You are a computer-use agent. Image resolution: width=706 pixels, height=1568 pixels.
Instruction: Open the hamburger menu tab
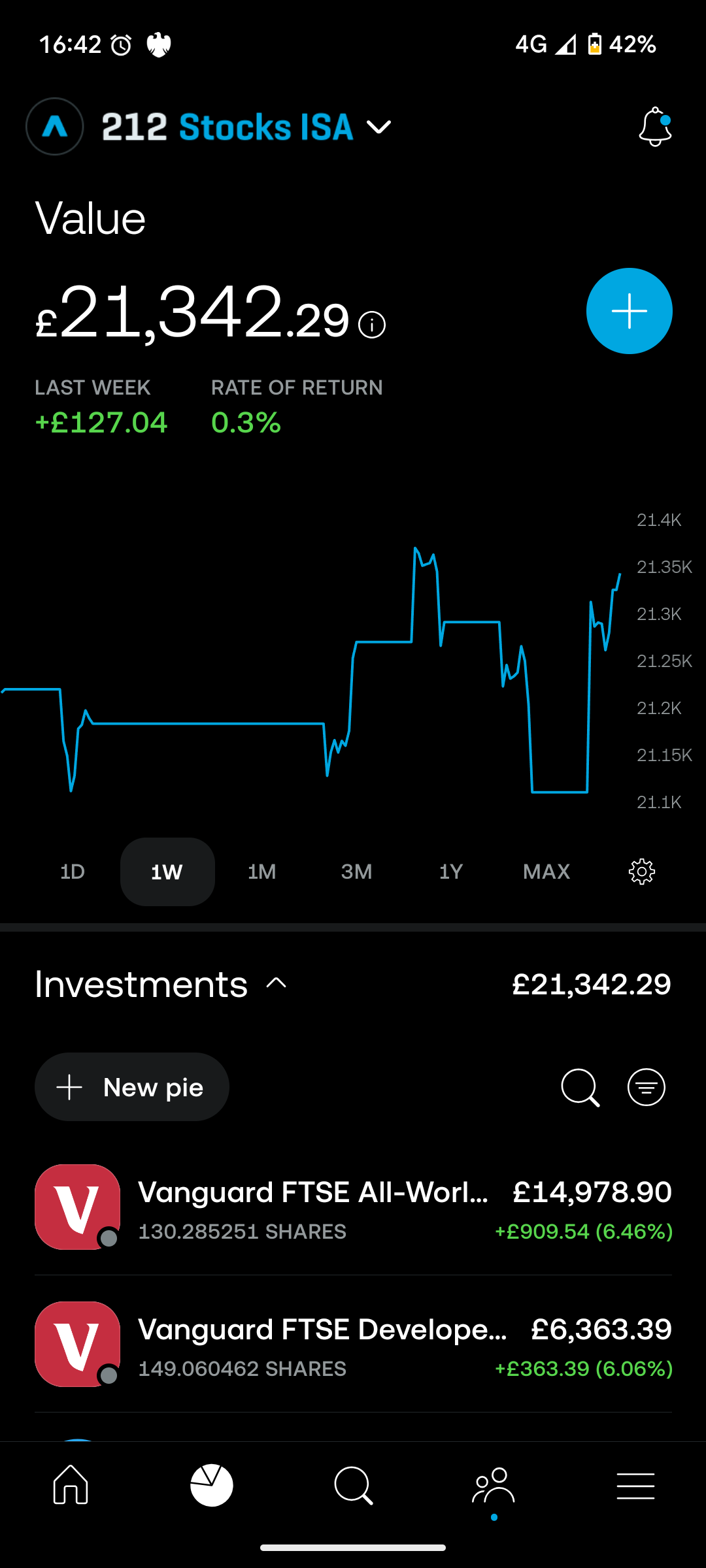click(x=635, y=1486)
